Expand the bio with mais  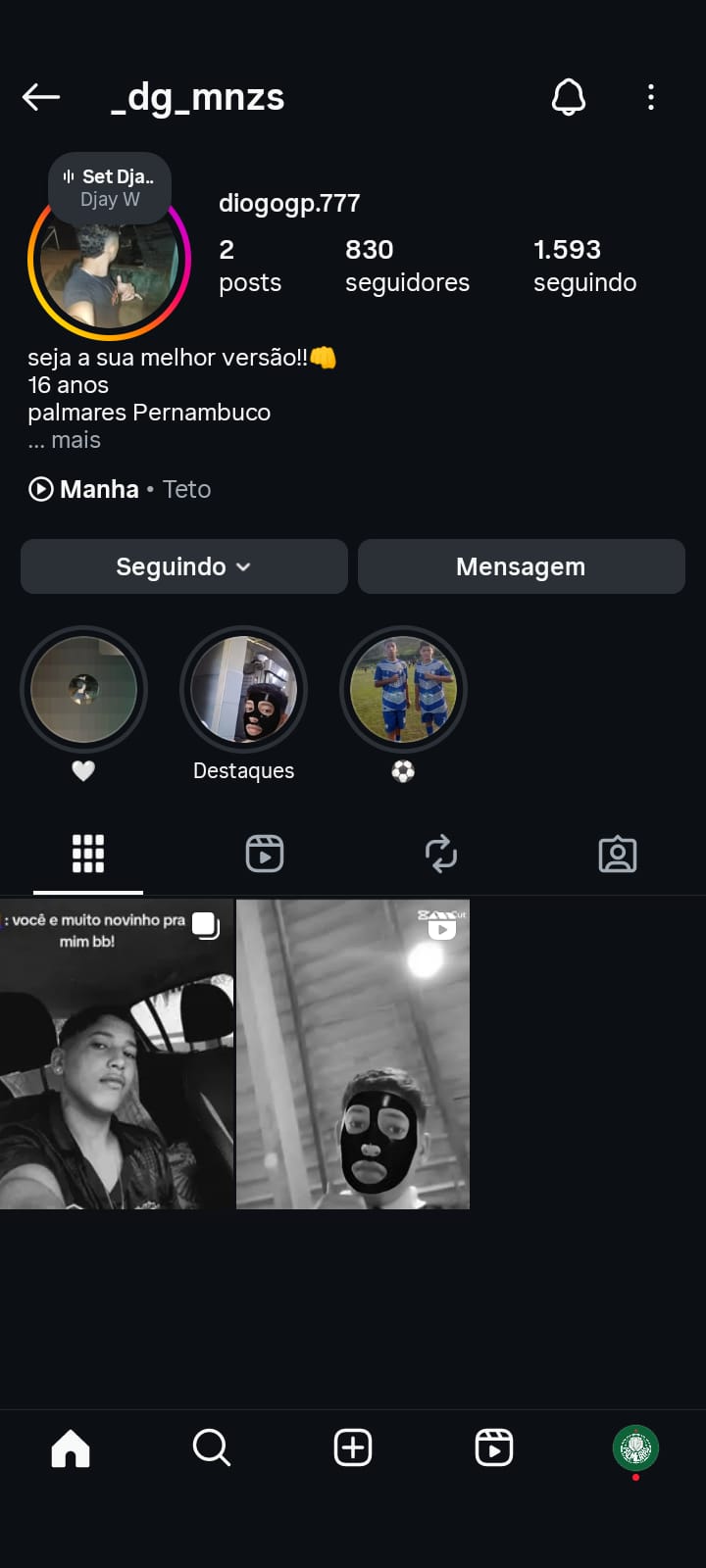click(x=76, y=440)
